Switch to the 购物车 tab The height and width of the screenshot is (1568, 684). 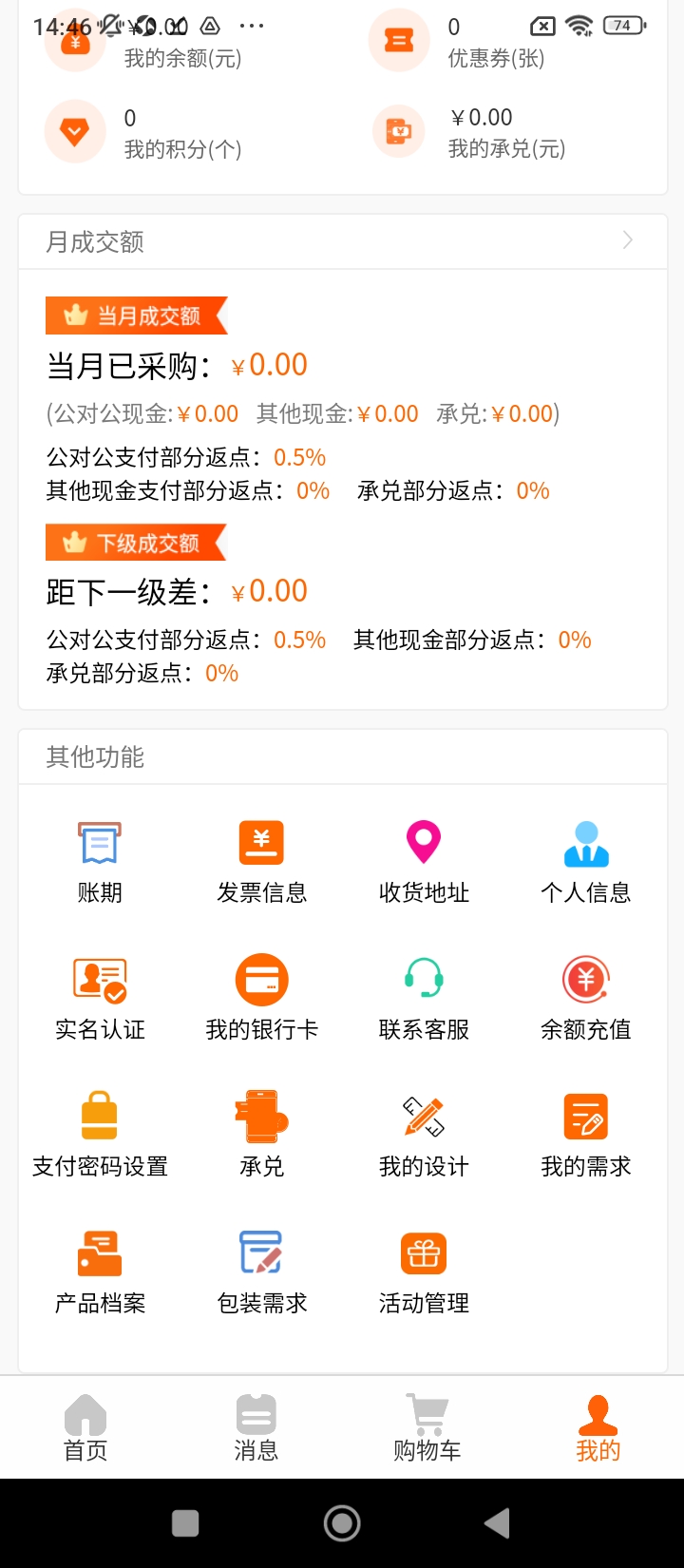coord(427,1427)
